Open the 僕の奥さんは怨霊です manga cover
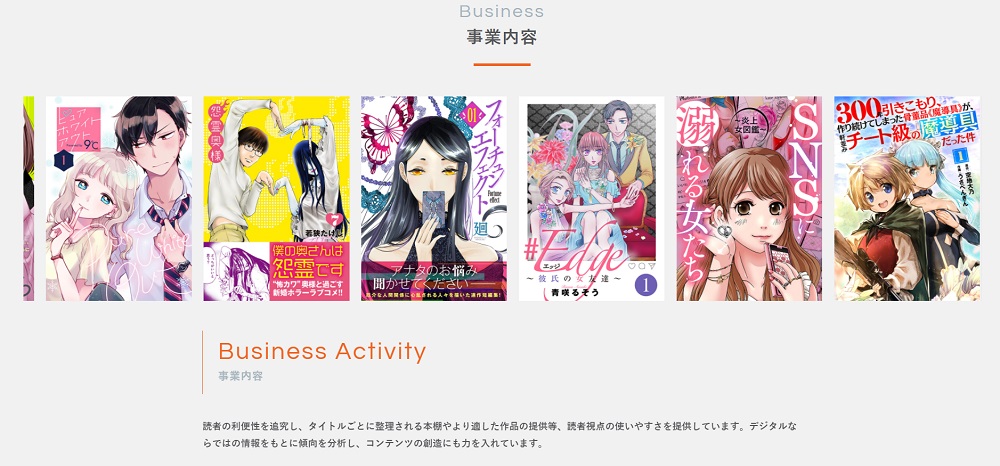 click(276, 198)
